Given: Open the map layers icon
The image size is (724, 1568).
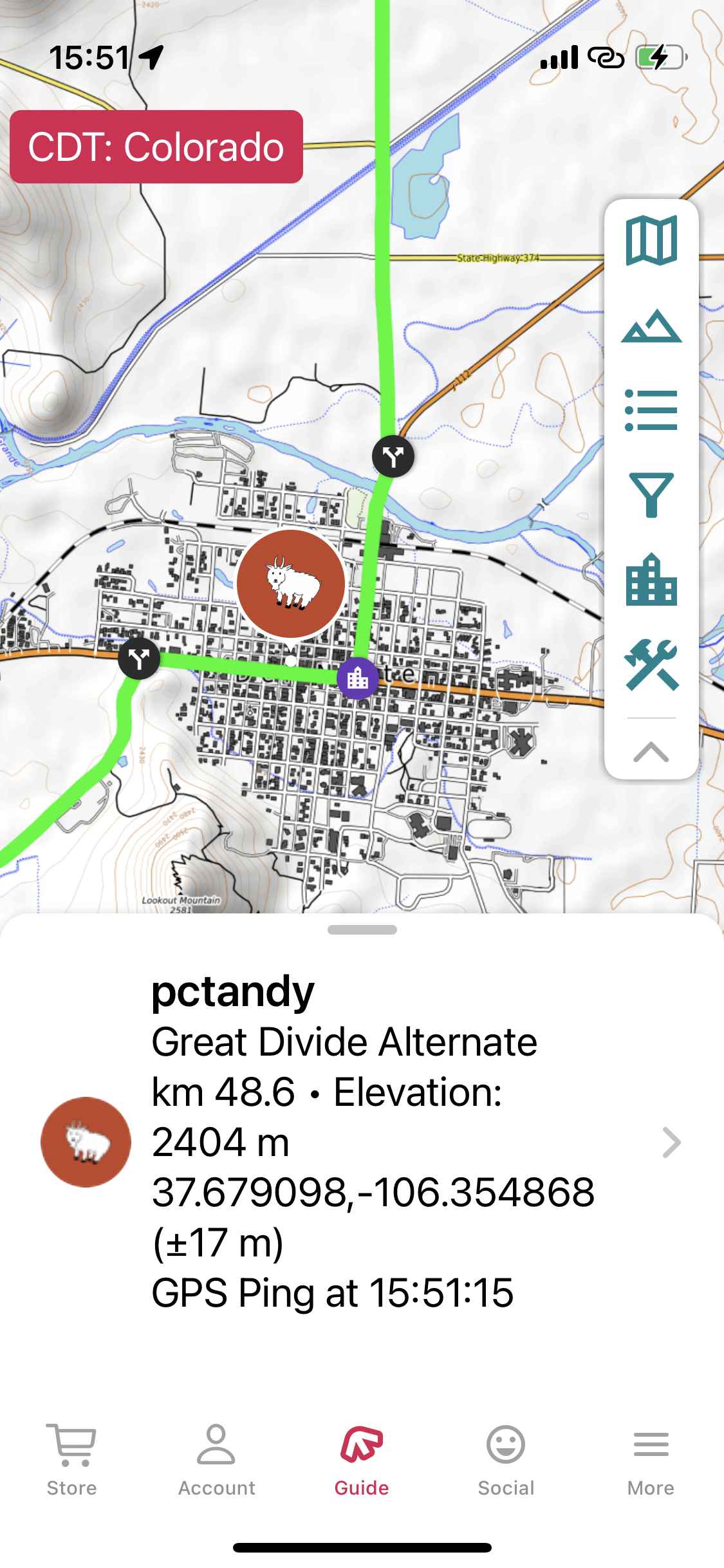Looking at the screenshot, I should tap(651, 241).
